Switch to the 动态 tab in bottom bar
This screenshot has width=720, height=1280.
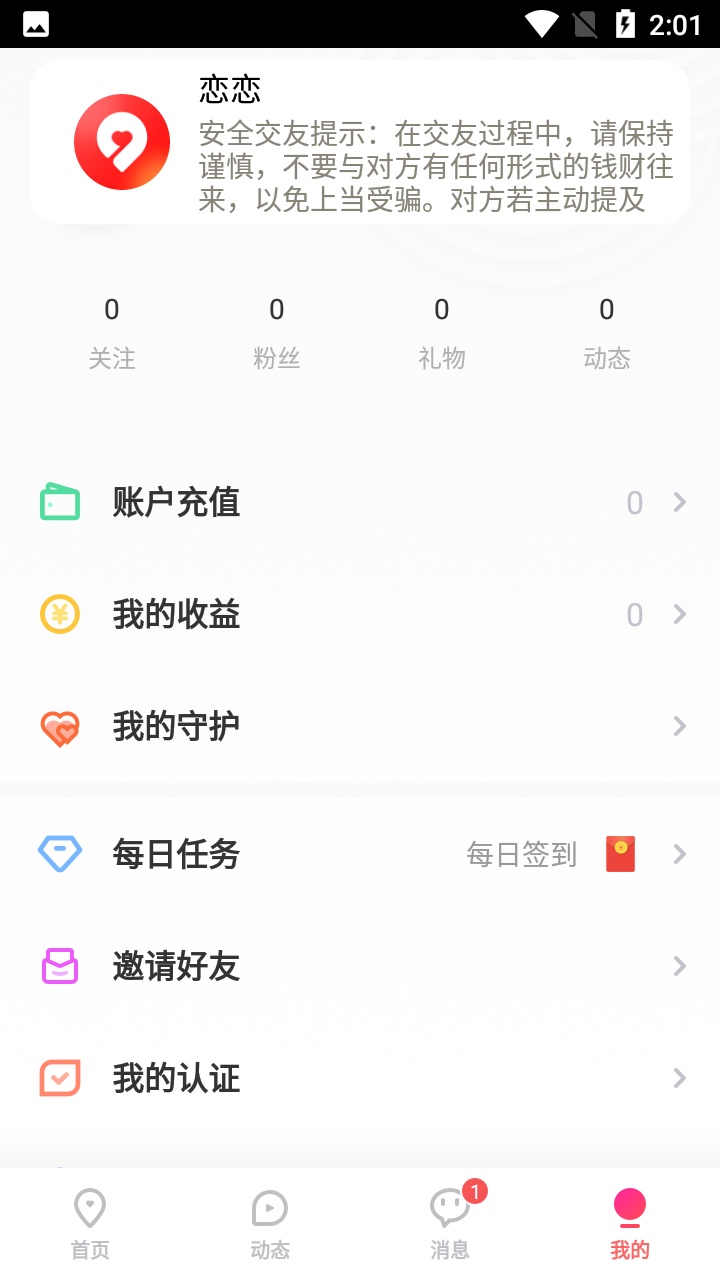[270, 1224]
